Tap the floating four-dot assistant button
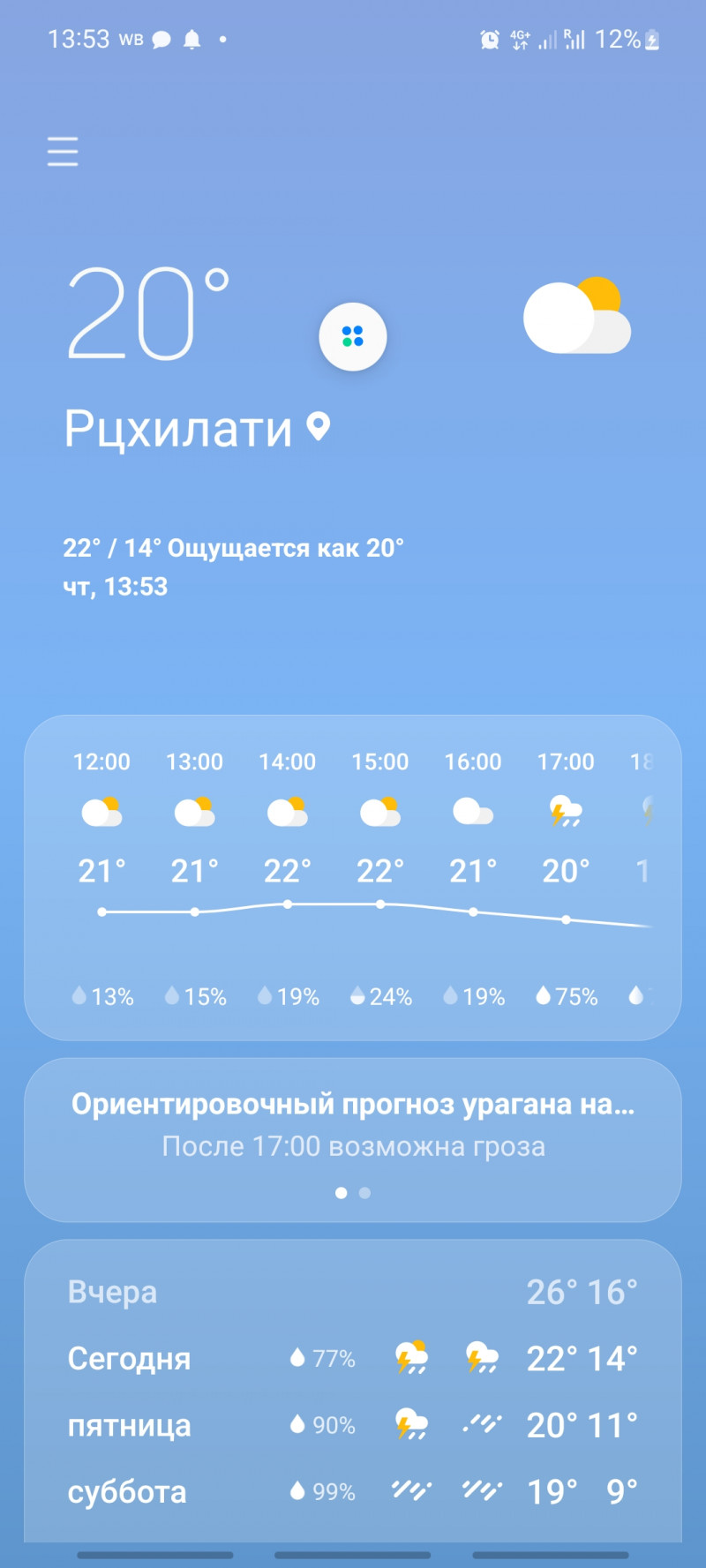The width and height of the screenshot is (706, 1568). (353, 336)
